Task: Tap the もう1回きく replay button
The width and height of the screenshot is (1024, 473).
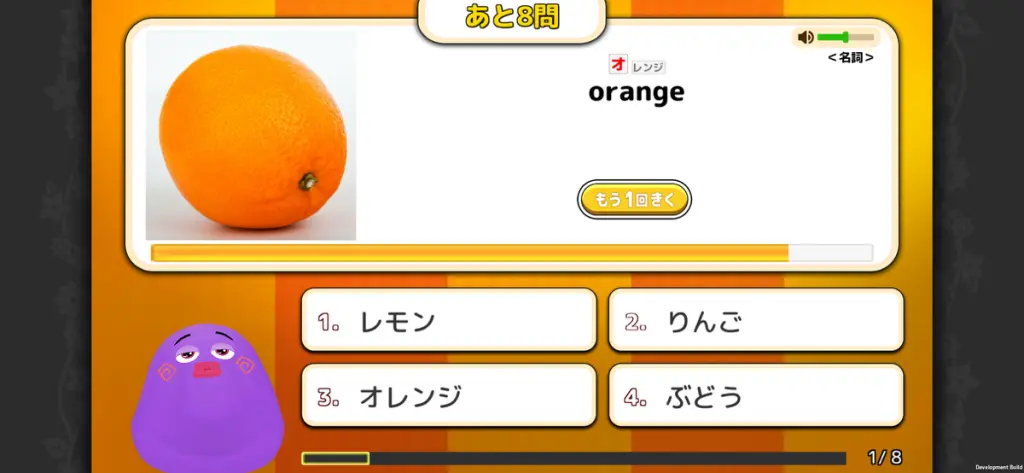Action: click(x=634, y=199)
